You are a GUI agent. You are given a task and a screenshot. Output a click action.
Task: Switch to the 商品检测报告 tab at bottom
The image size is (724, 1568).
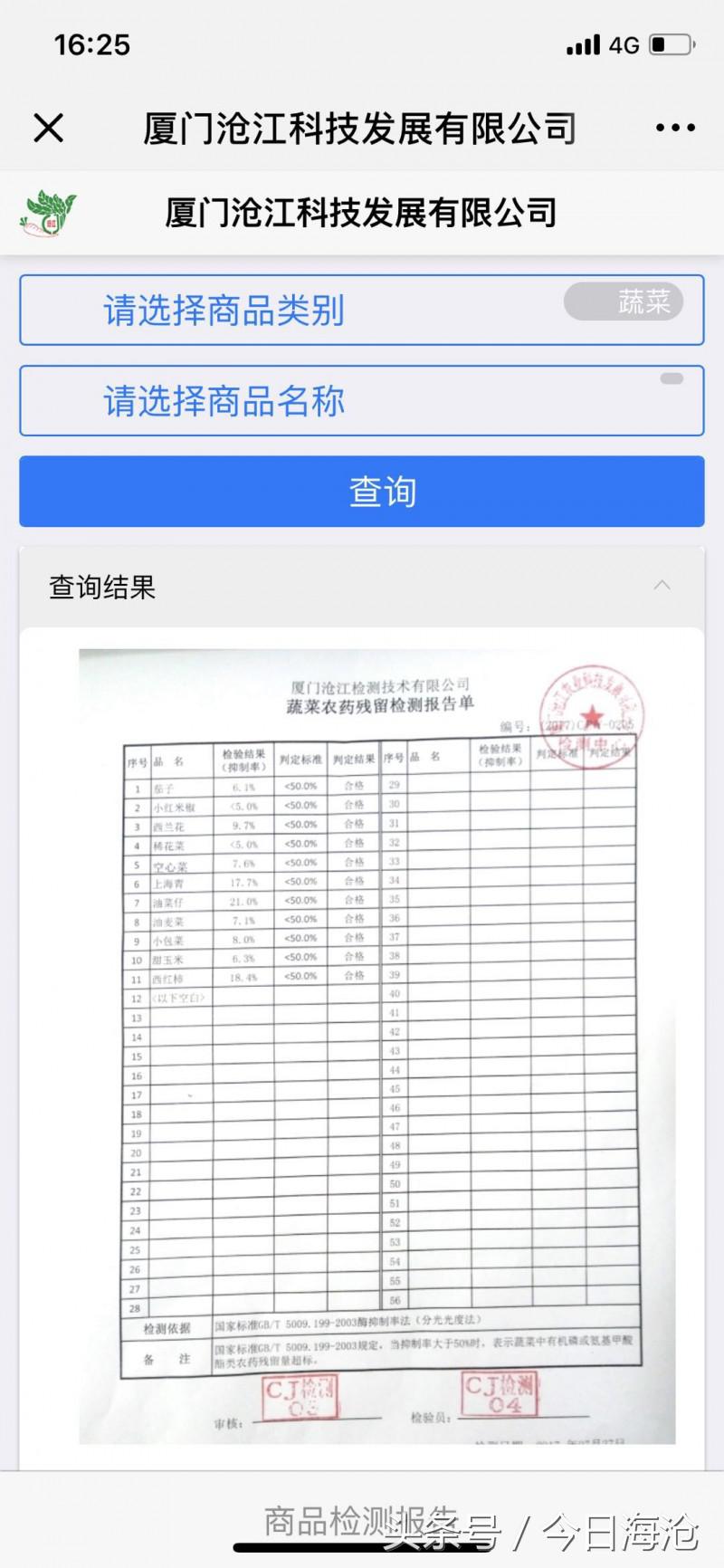(x=362, y=1516)
